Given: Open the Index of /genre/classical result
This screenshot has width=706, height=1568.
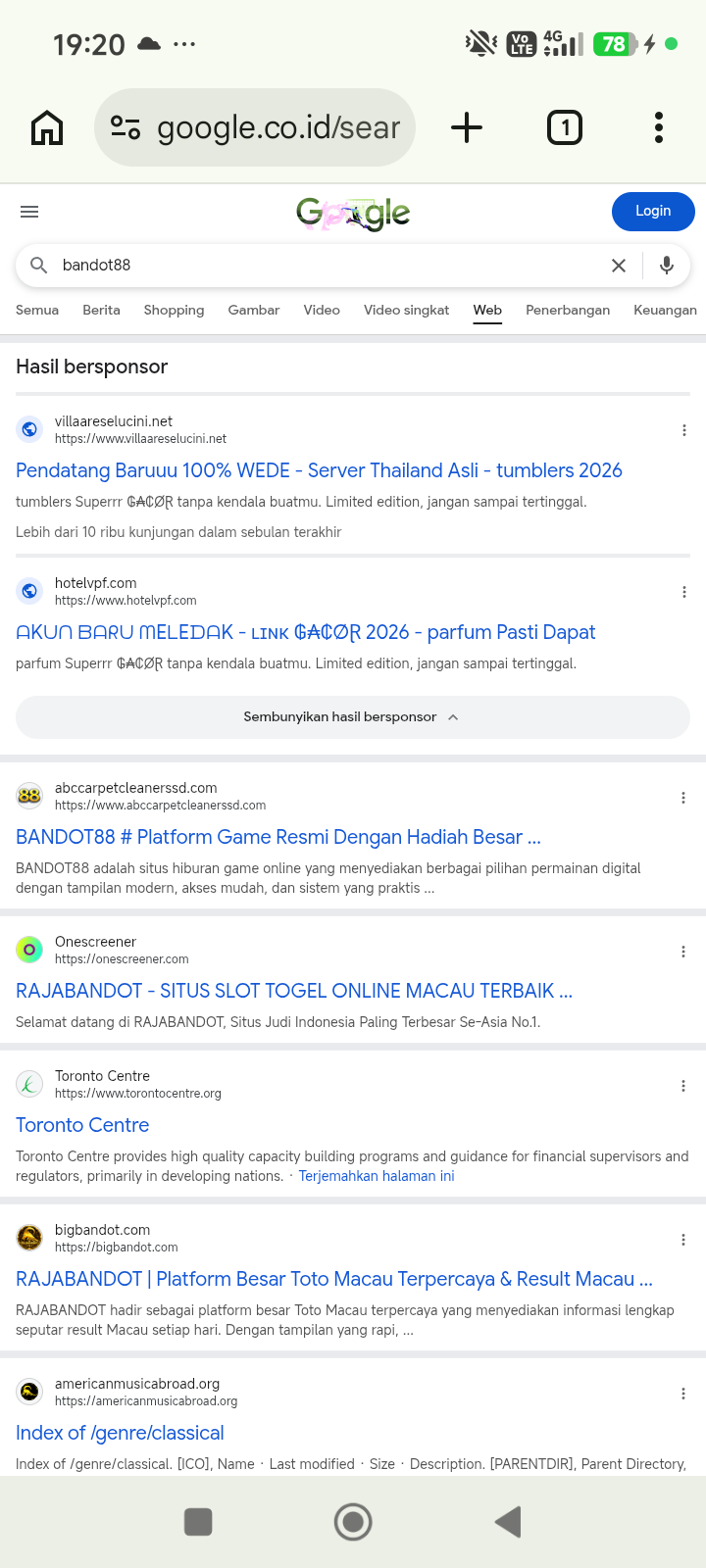Looking at the screenshot, I should click(x=120, y=1433).
